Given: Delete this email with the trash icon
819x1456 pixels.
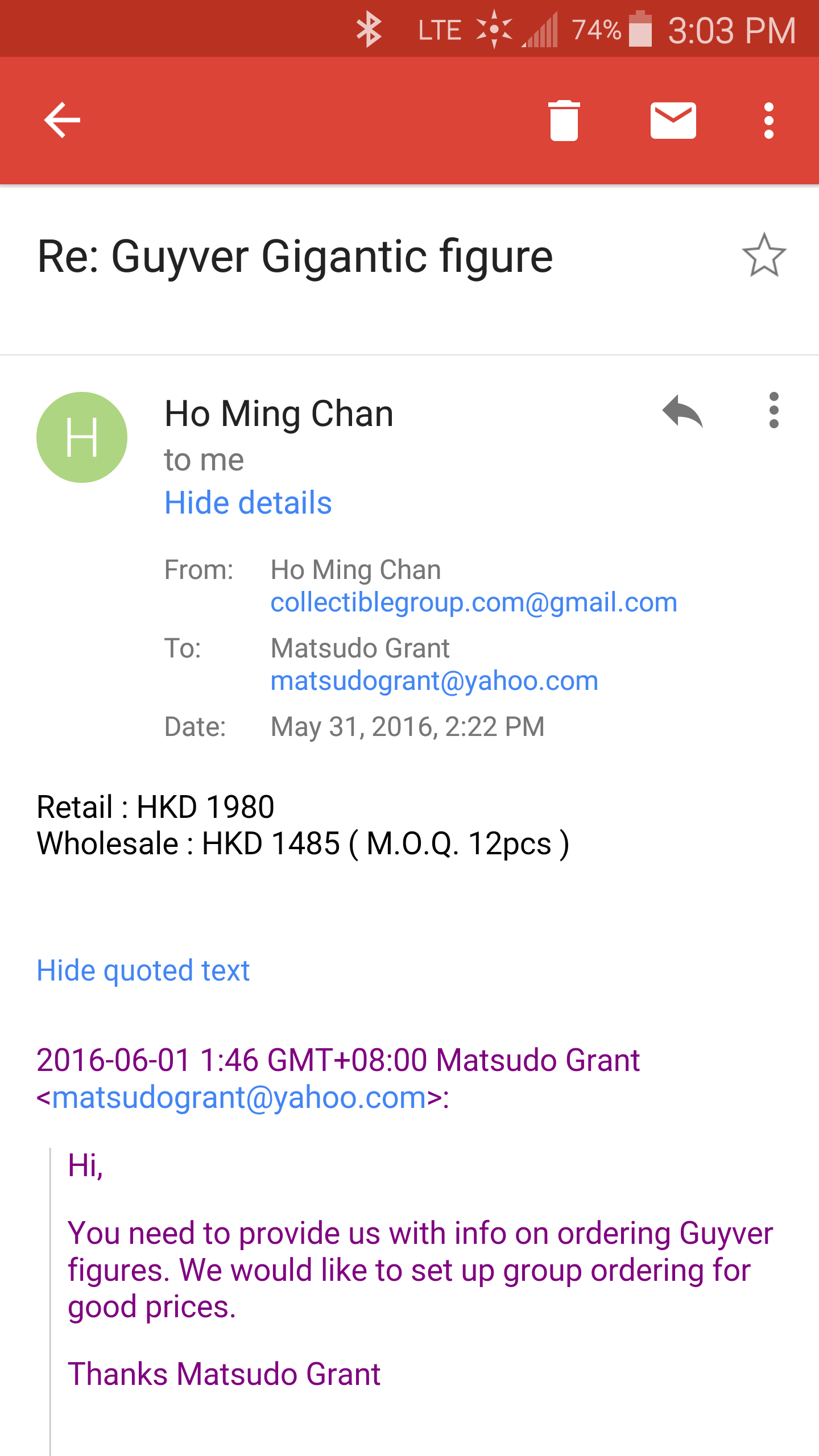Looking at the screenshot, I should 564,120.
